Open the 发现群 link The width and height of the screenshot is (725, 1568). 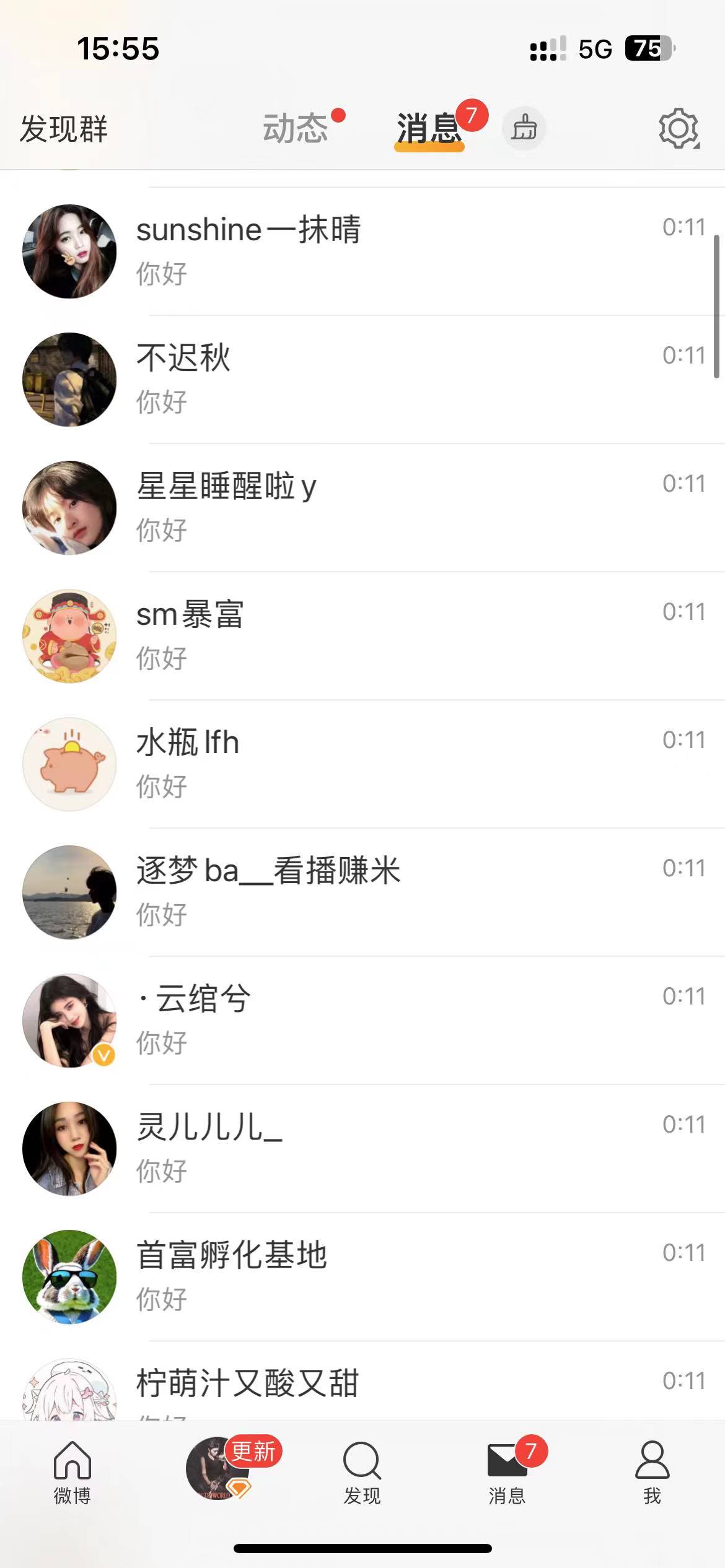coord(64,128)
